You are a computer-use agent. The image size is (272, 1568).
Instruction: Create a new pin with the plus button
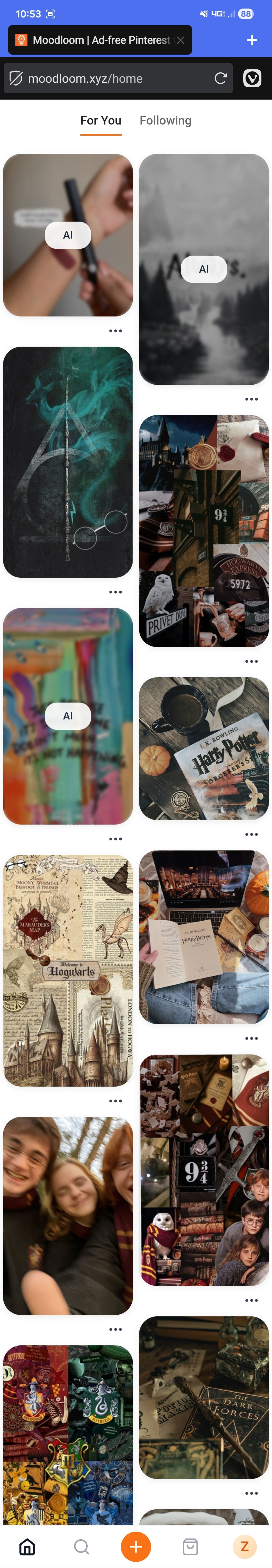point(136,1546)
